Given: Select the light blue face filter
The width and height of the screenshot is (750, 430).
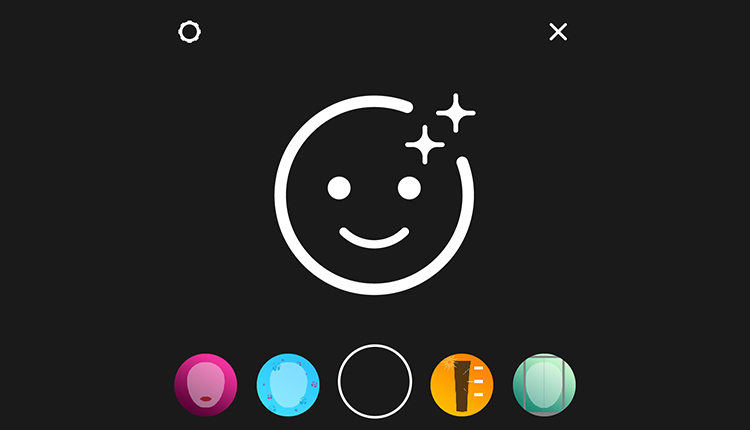Looking at the screenshot, I should 288,385.
